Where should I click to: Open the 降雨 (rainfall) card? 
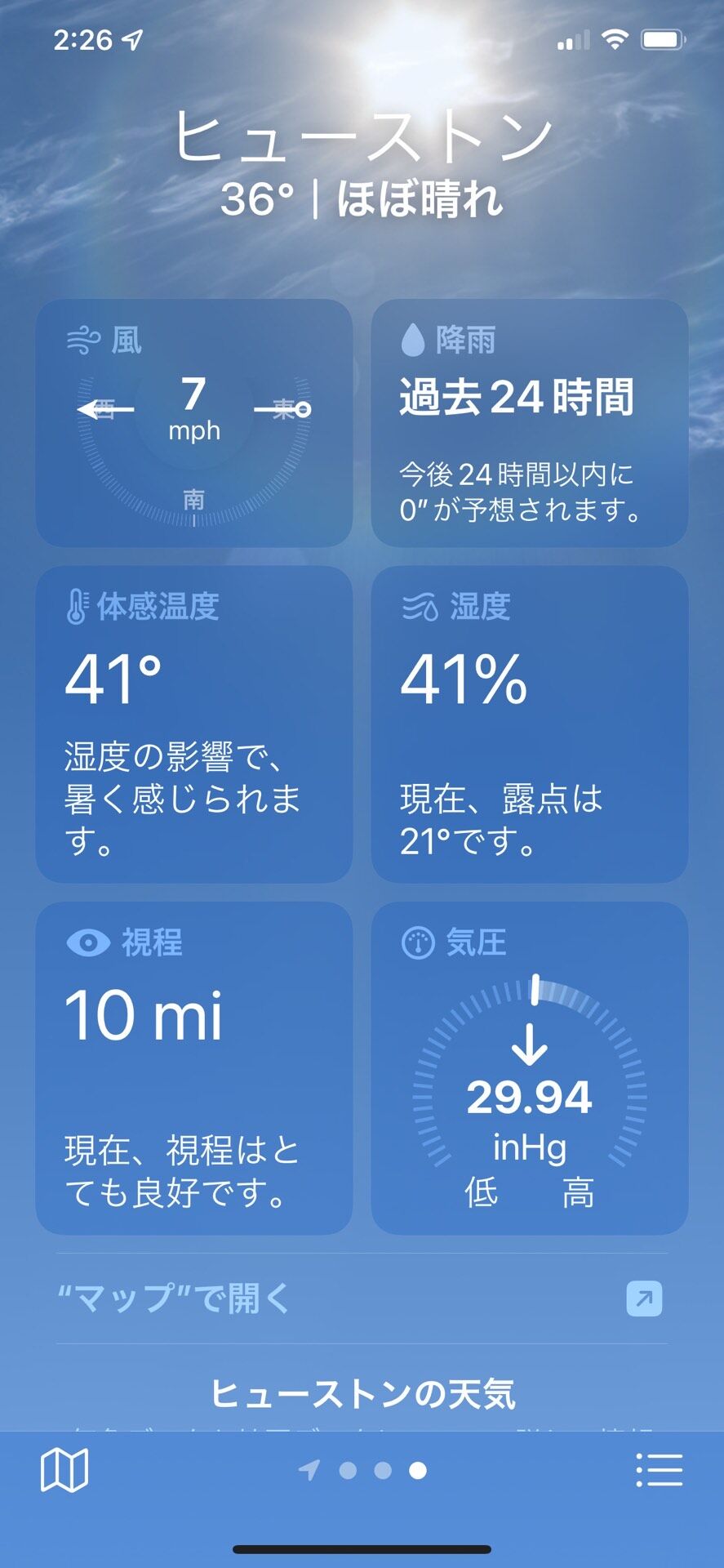point(529,423)
